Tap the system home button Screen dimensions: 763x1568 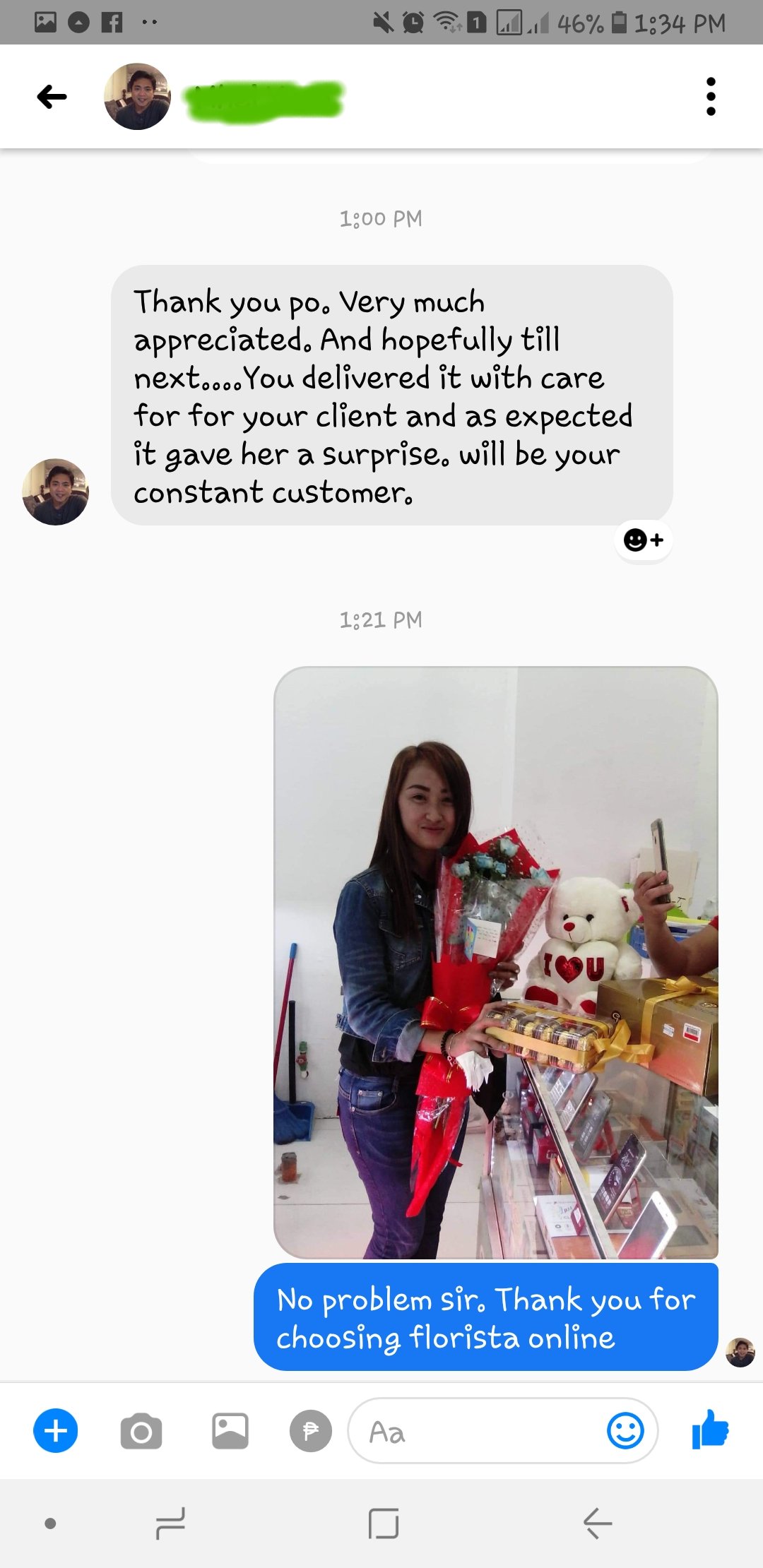click(x=384, y=1524)
